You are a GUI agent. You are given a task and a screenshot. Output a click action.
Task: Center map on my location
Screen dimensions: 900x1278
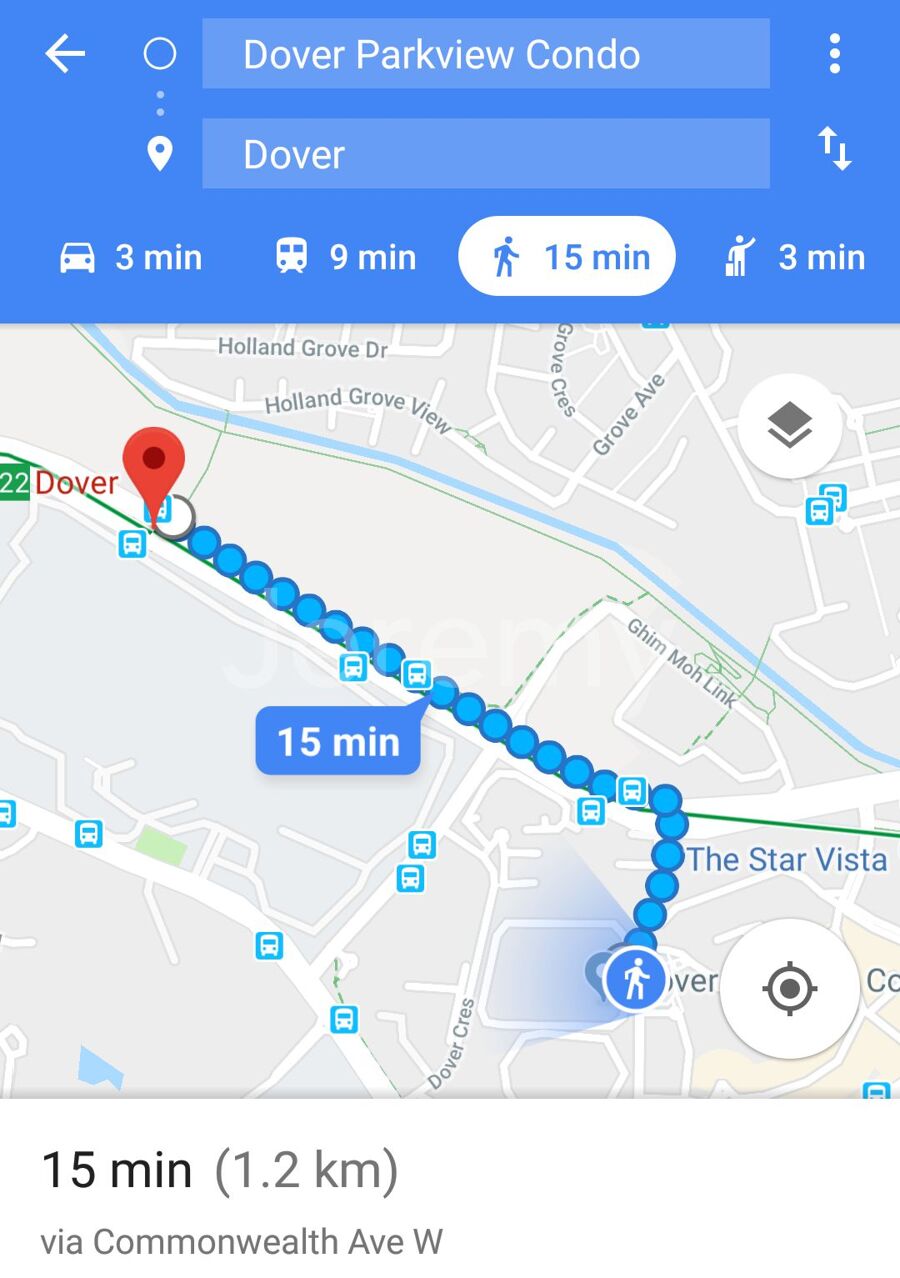pos(790,989)
